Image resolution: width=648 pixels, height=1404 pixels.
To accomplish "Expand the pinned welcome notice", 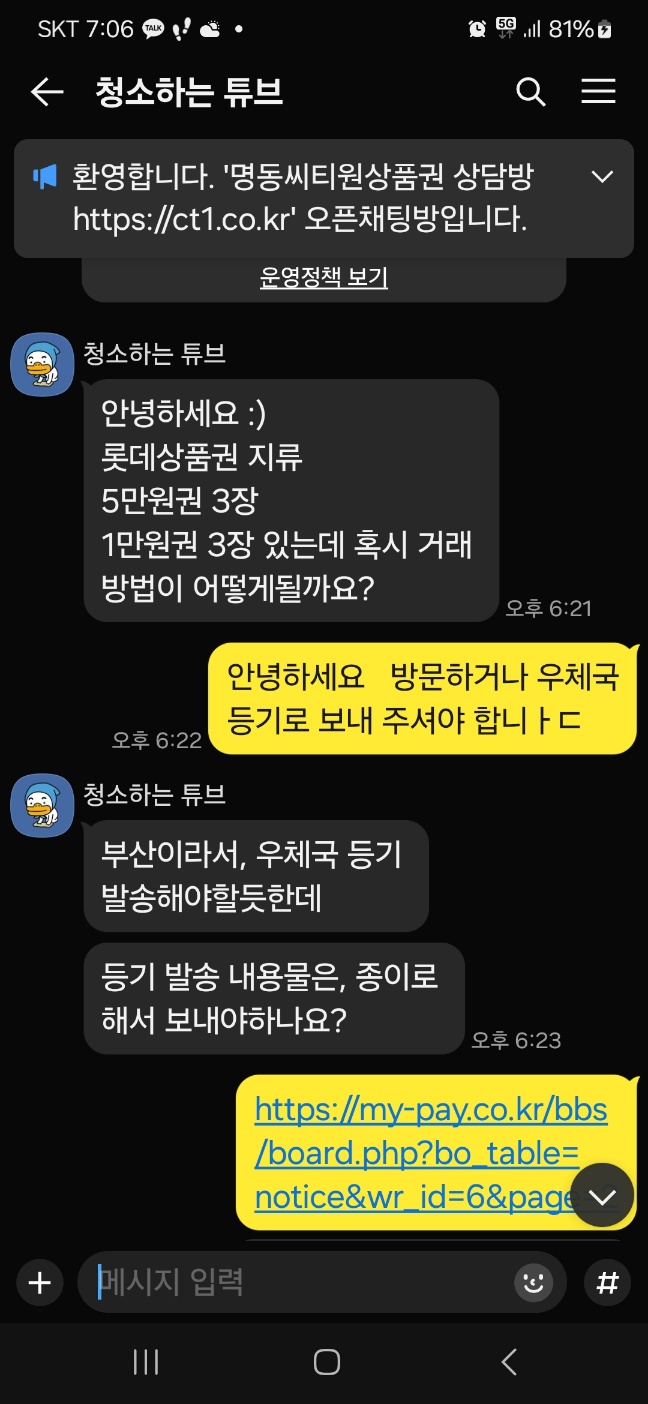I will [x=602, y=177].
